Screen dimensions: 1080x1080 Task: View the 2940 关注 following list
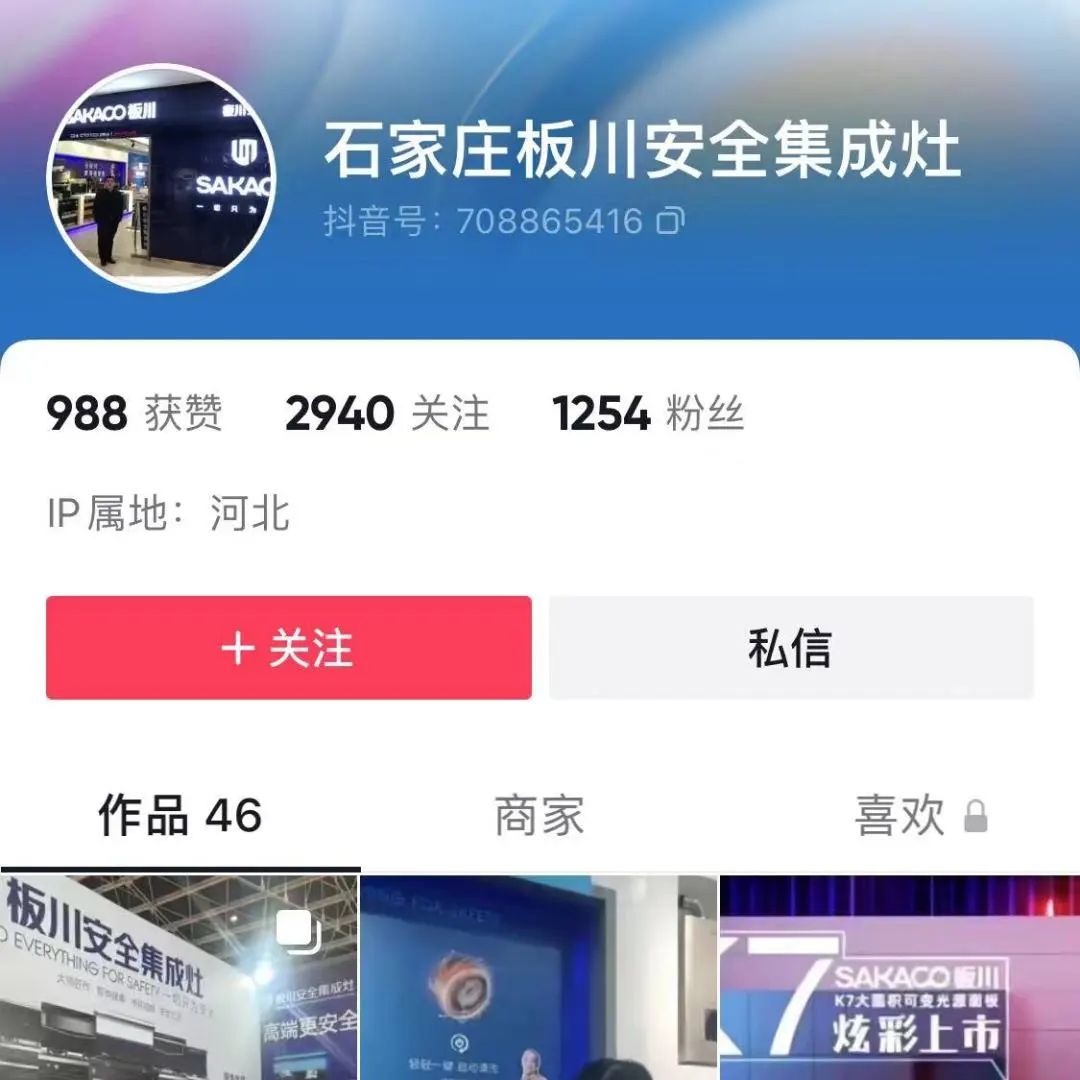[387, 414]
